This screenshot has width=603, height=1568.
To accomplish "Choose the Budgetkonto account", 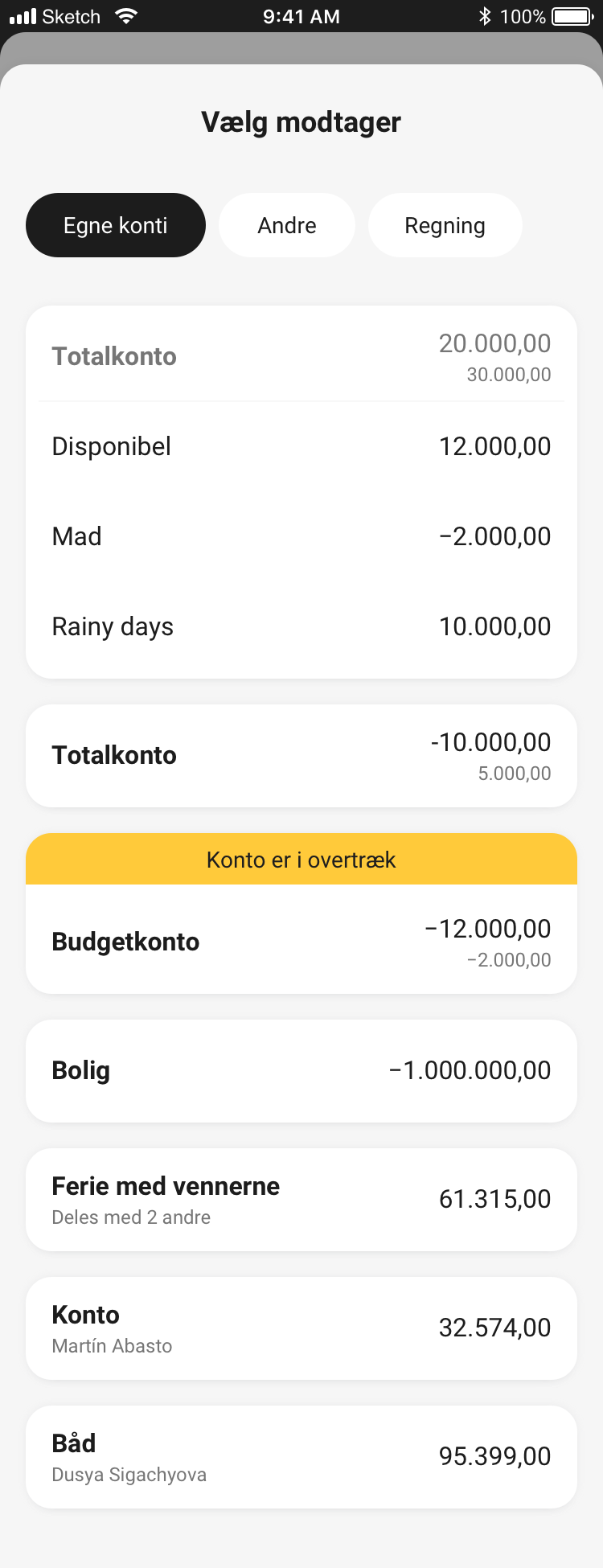I will (x=301, y=941).
